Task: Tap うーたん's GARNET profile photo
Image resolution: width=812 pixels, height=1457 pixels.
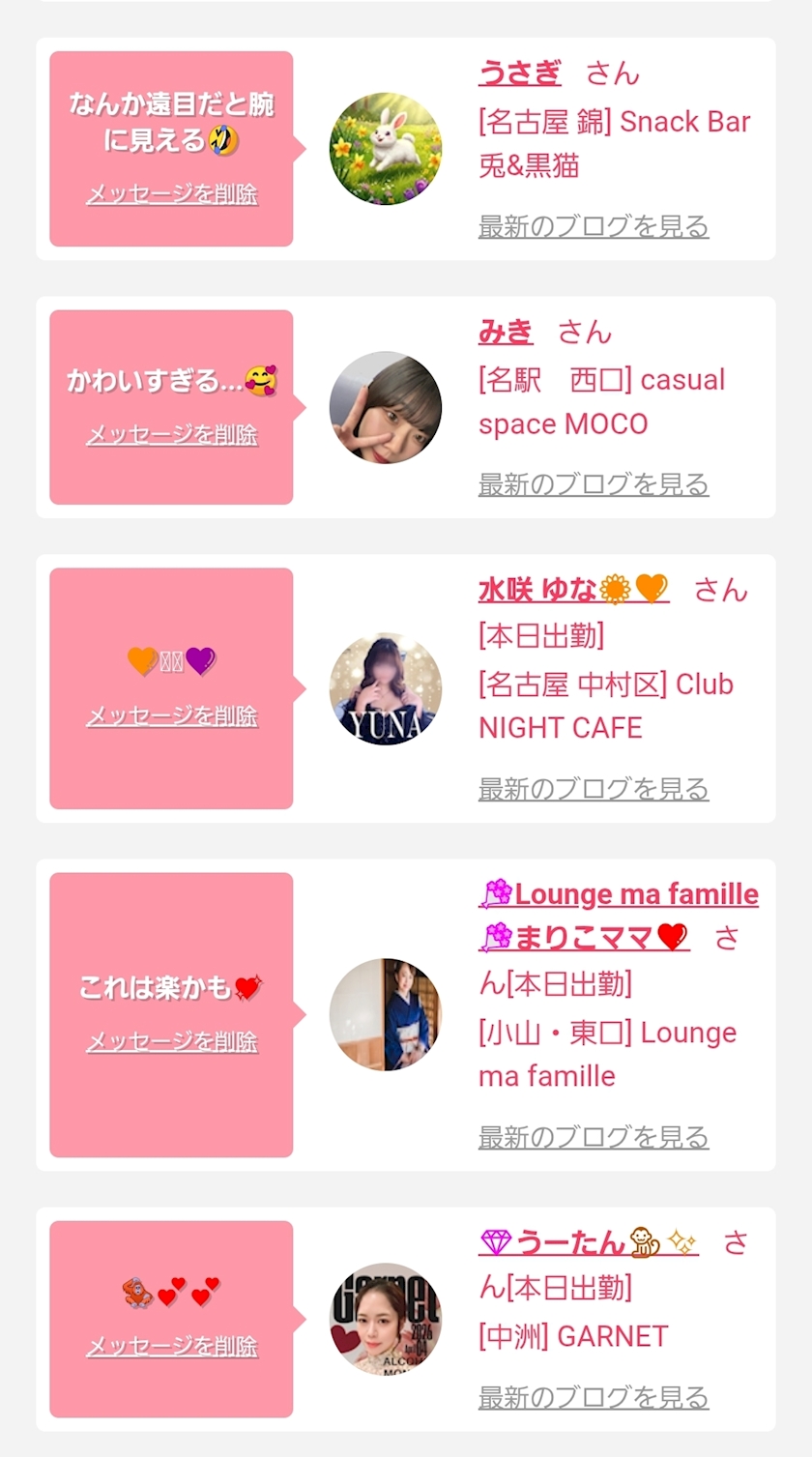Action: (x=386, y=1319)
